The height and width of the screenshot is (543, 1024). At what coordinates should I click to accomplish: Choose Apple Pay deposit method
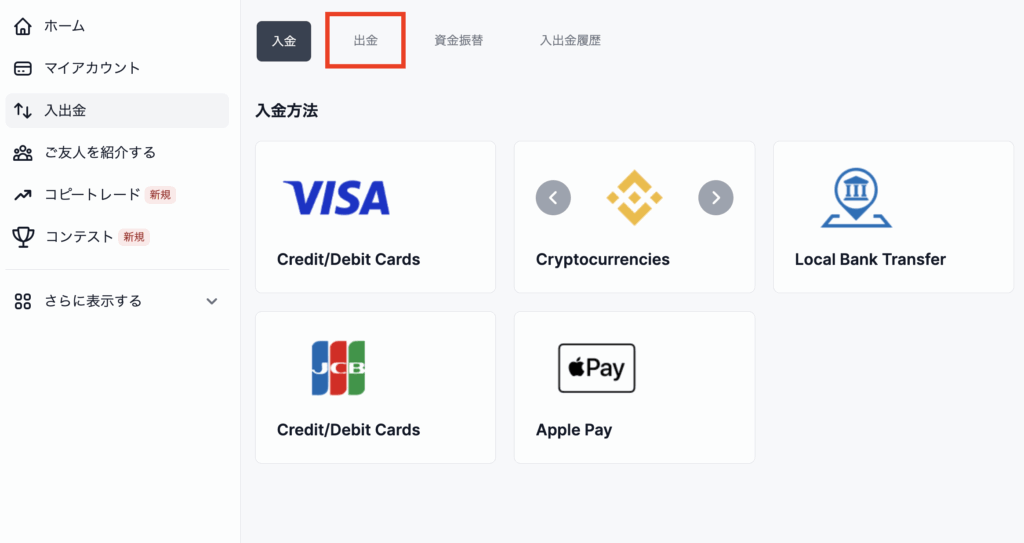coord(634,388)
